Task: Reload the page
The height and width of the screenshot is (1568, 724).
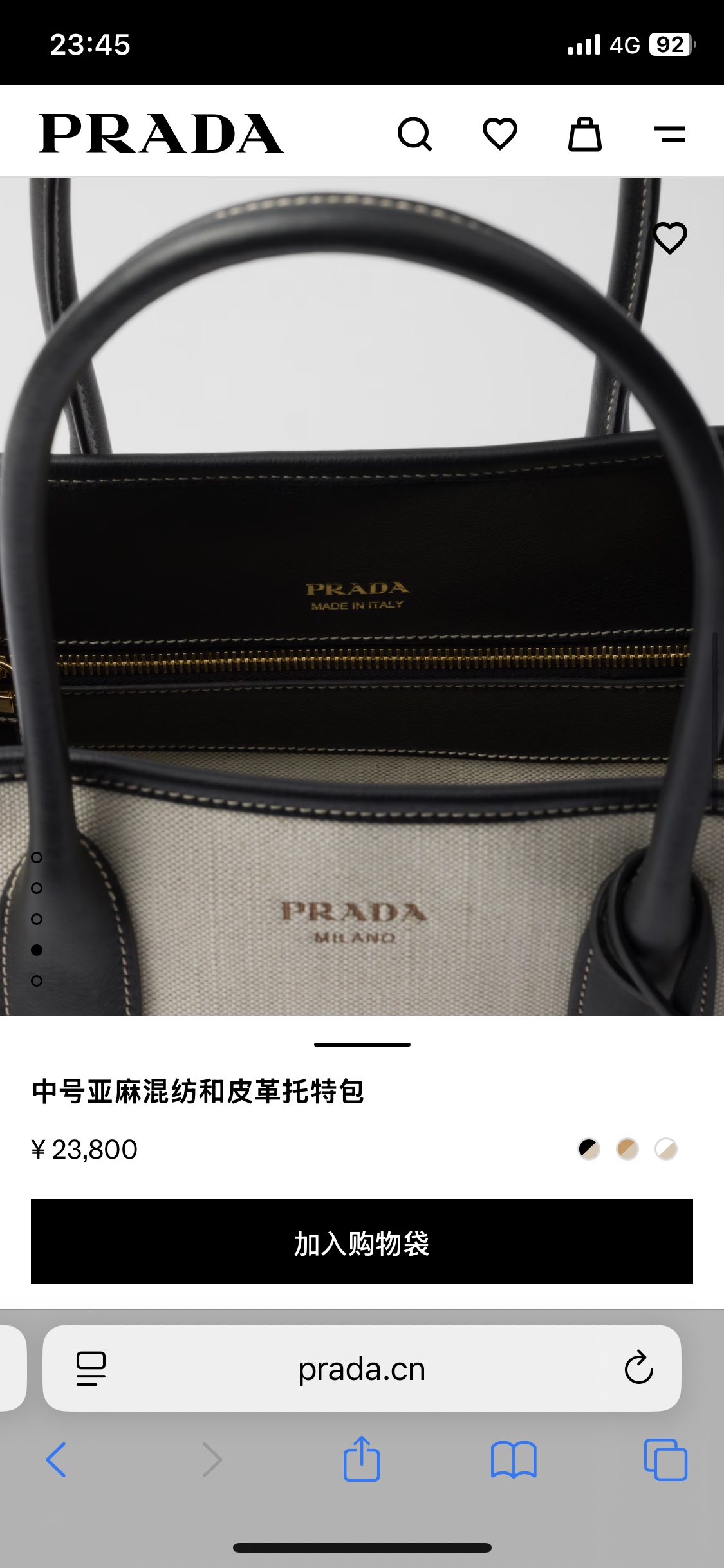Action: tap(638, 1368)
